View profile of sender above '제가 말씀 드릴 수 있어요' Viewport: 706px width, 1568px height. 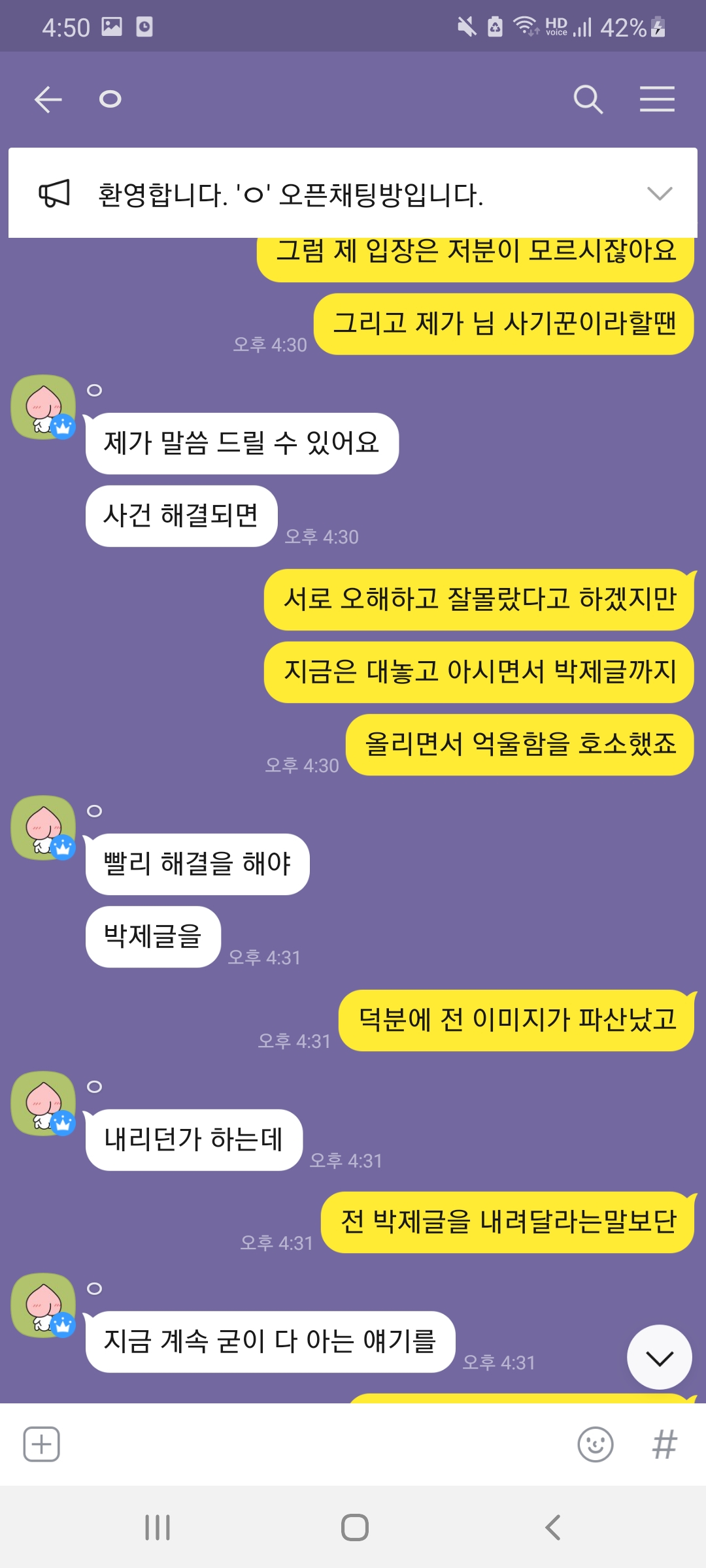click(43, 407)
